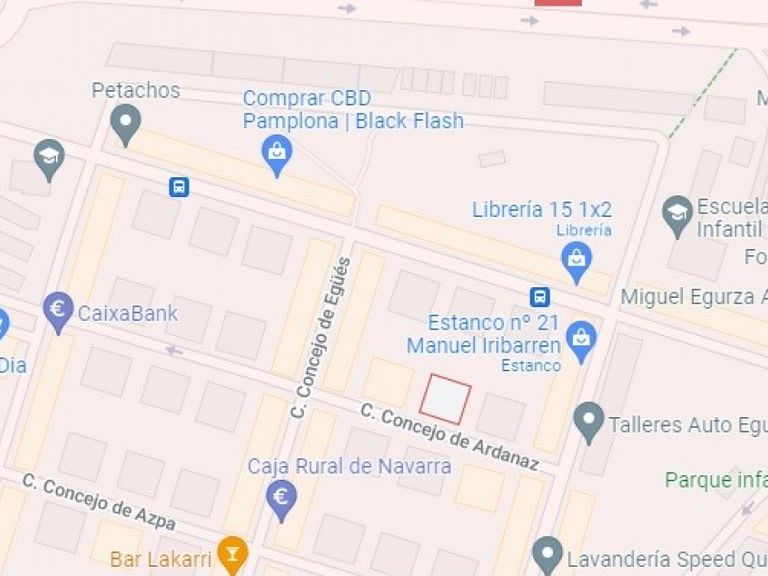
Task: Tap the bus stop icon near Petachos
Action: click(178, 187)
